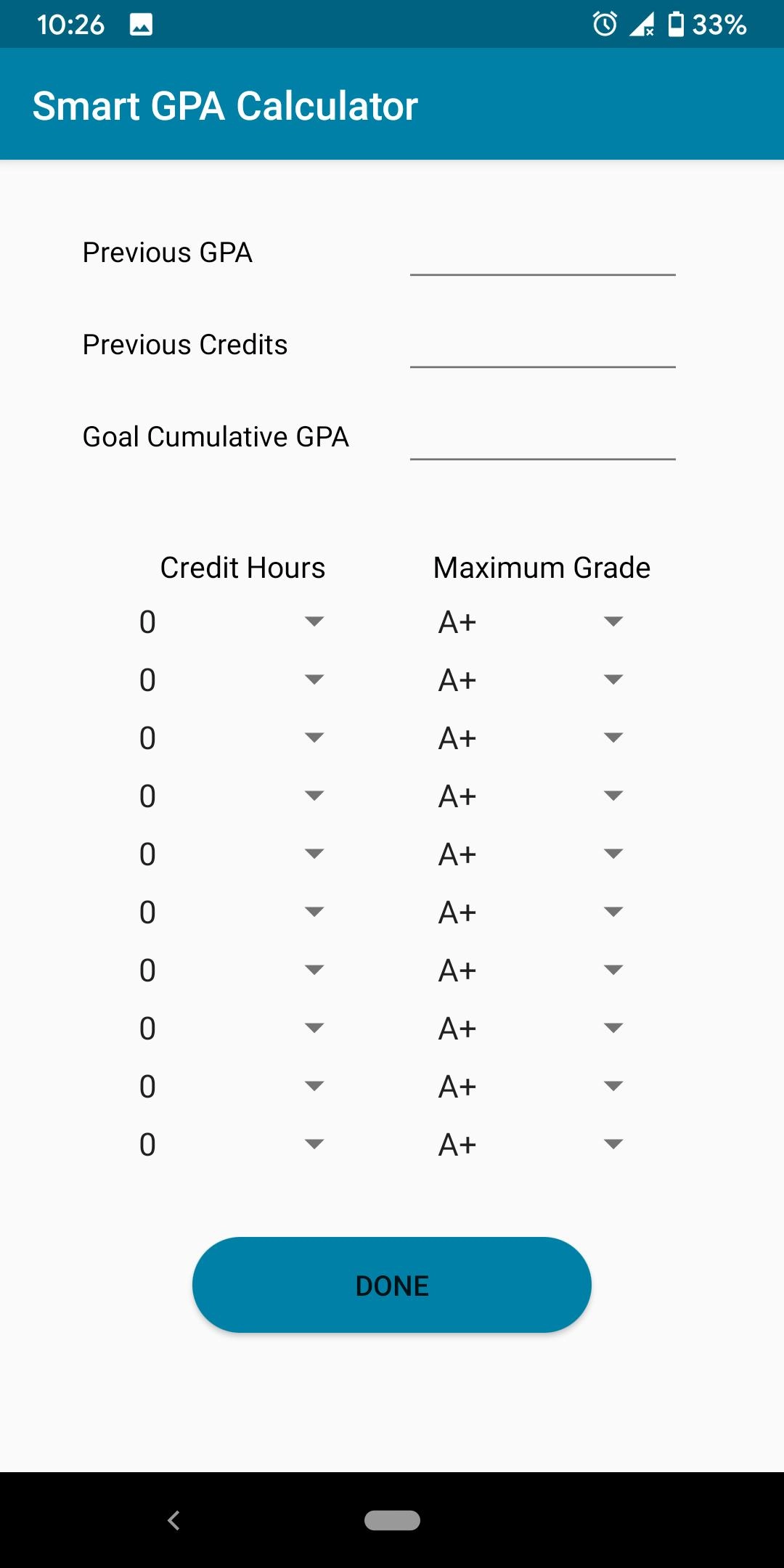Tap the DONE button
Image resolution: width=784 pixels, height=1568 pixels.
[x=392, y=1285]
